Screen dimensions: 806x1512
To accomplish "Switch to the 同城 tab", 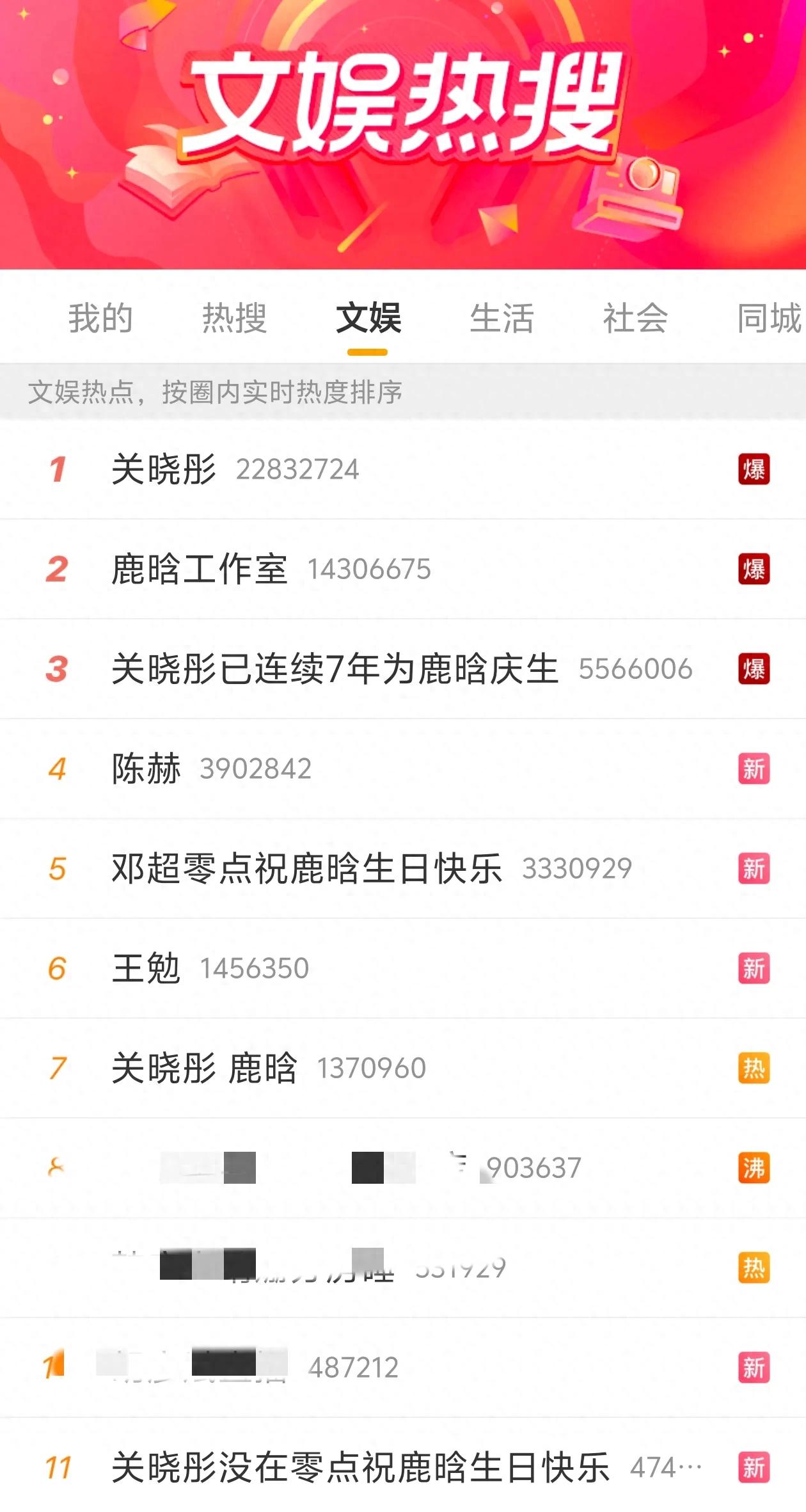I will (768, 318).
